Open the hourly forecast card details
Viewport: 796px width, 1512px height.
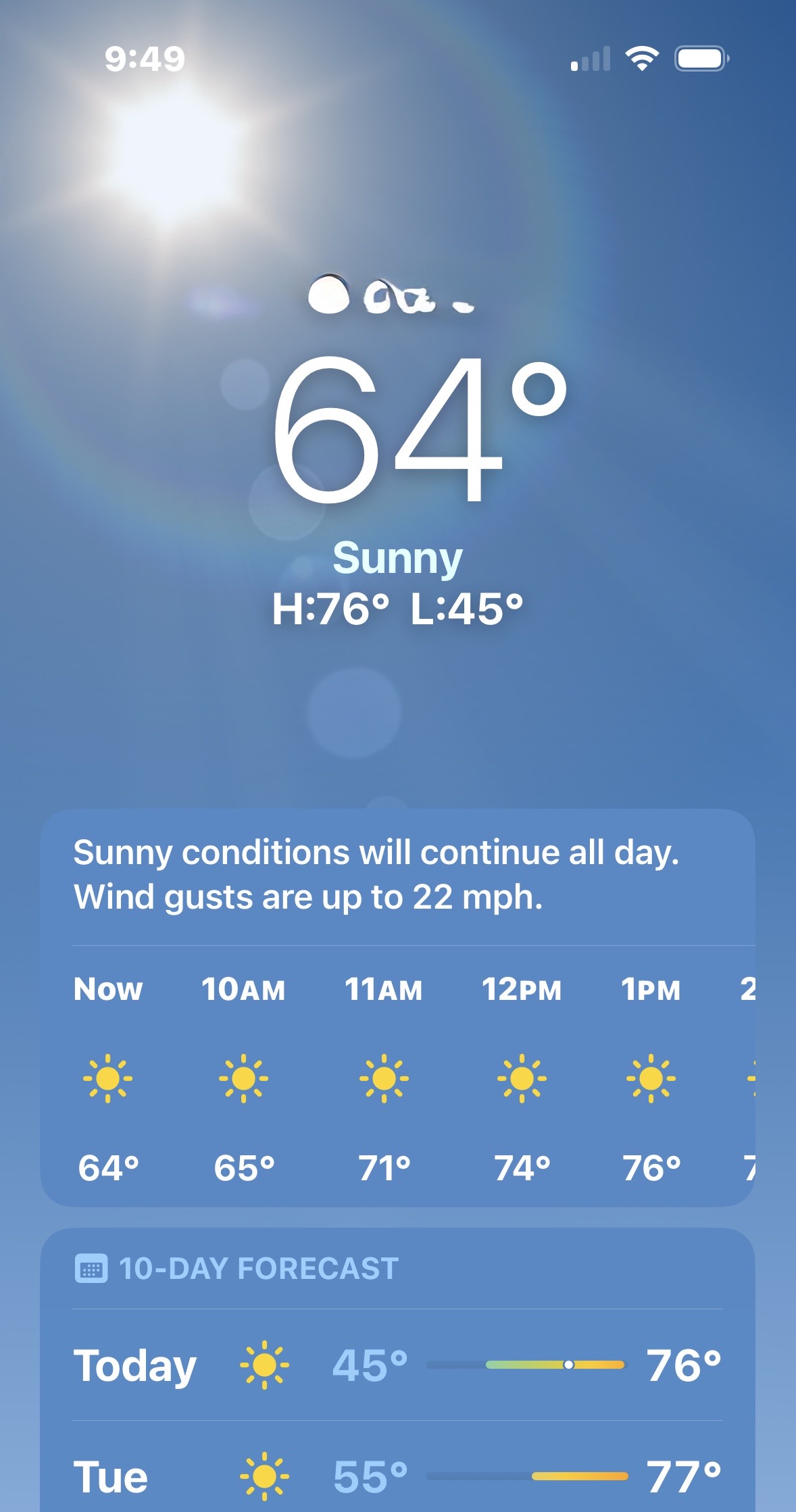point(397,1078)
